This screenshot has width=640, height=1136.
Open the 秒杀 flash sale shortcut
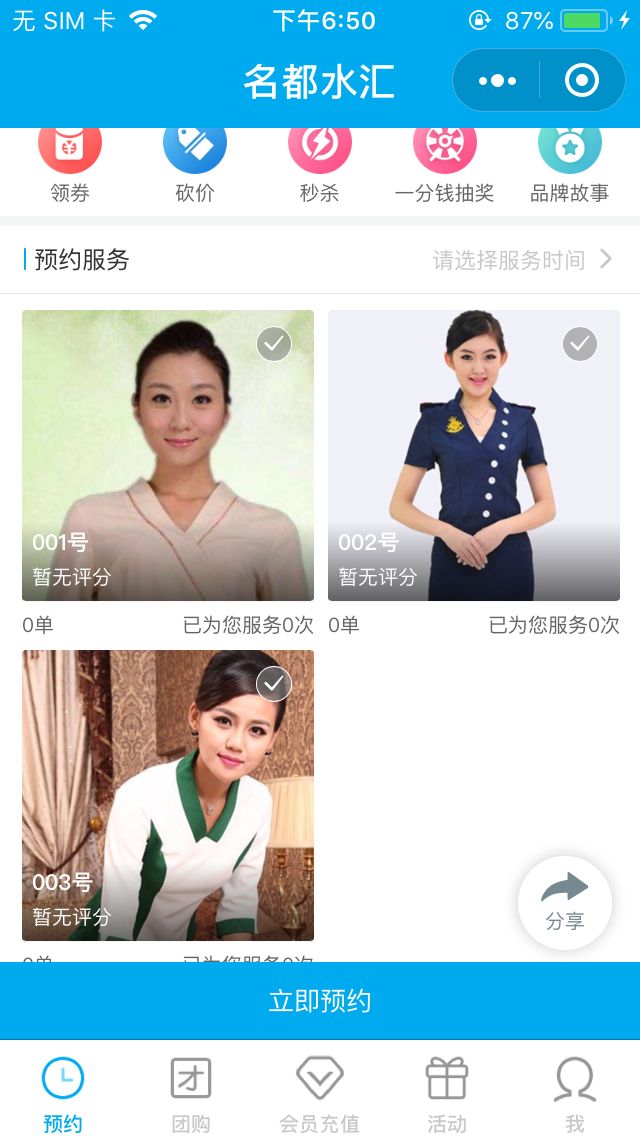320,165
